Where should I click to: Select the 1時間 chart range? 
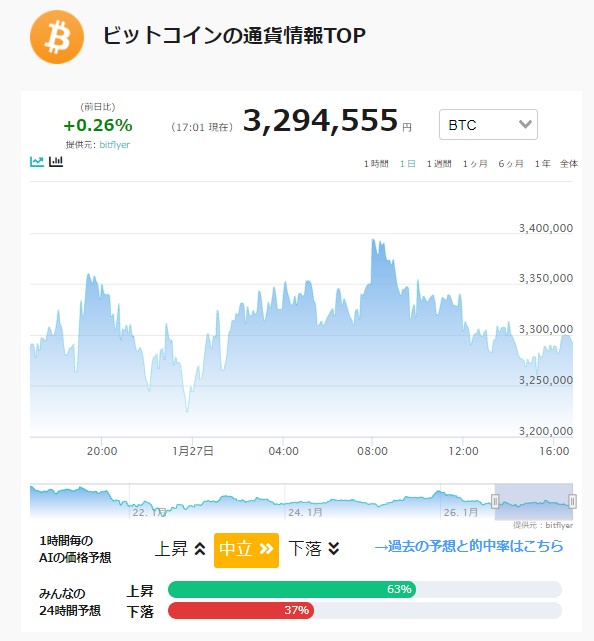376,164
